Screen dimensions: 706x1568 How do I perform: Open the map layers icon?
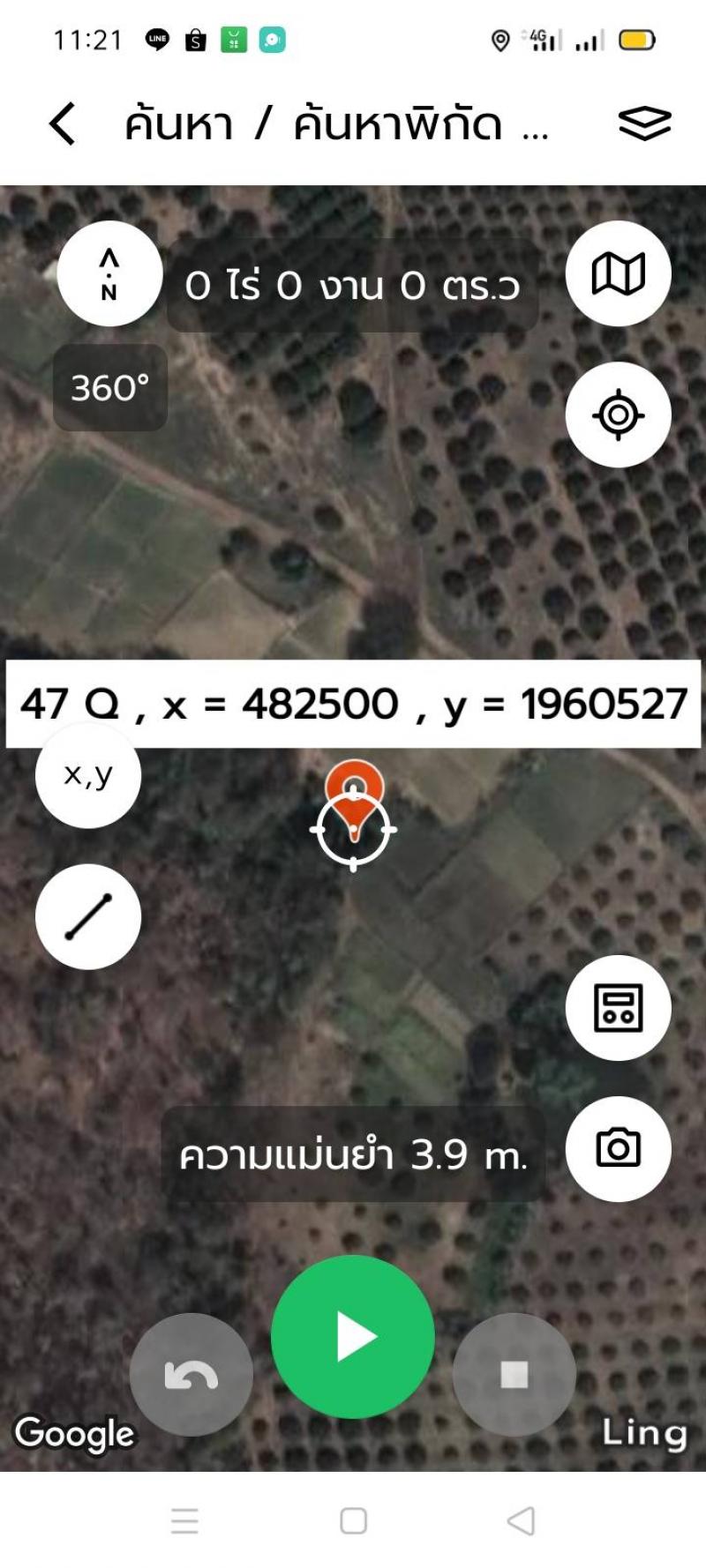click(644, 123)
